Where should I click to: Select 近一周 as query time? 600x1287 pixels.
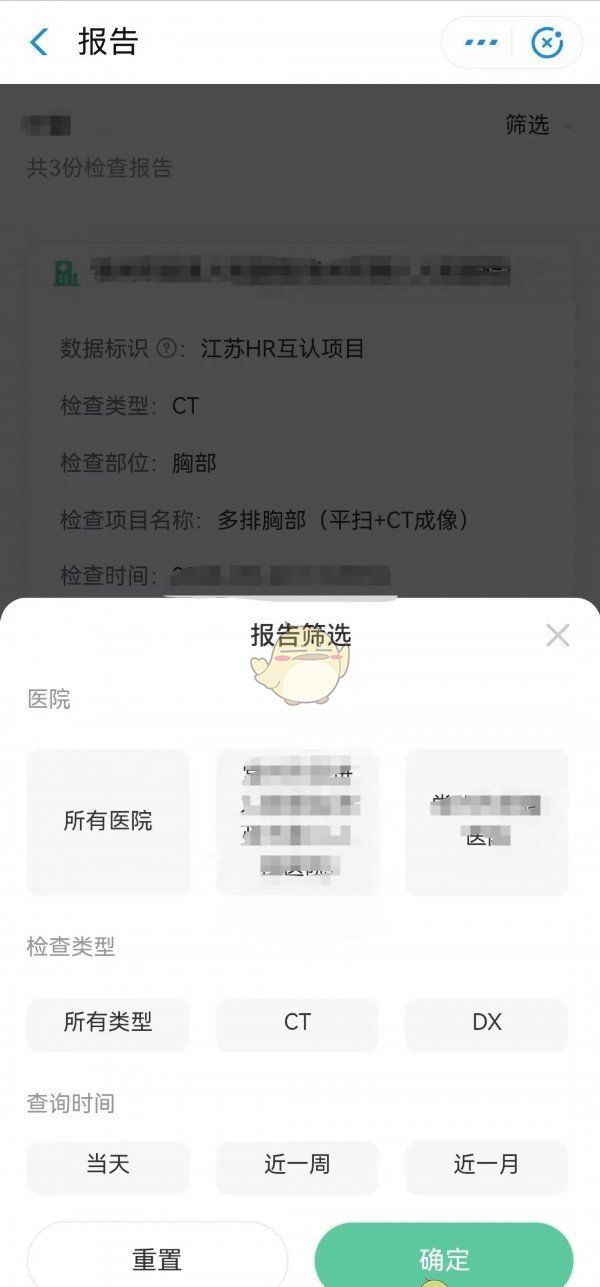coord(297,1165)
